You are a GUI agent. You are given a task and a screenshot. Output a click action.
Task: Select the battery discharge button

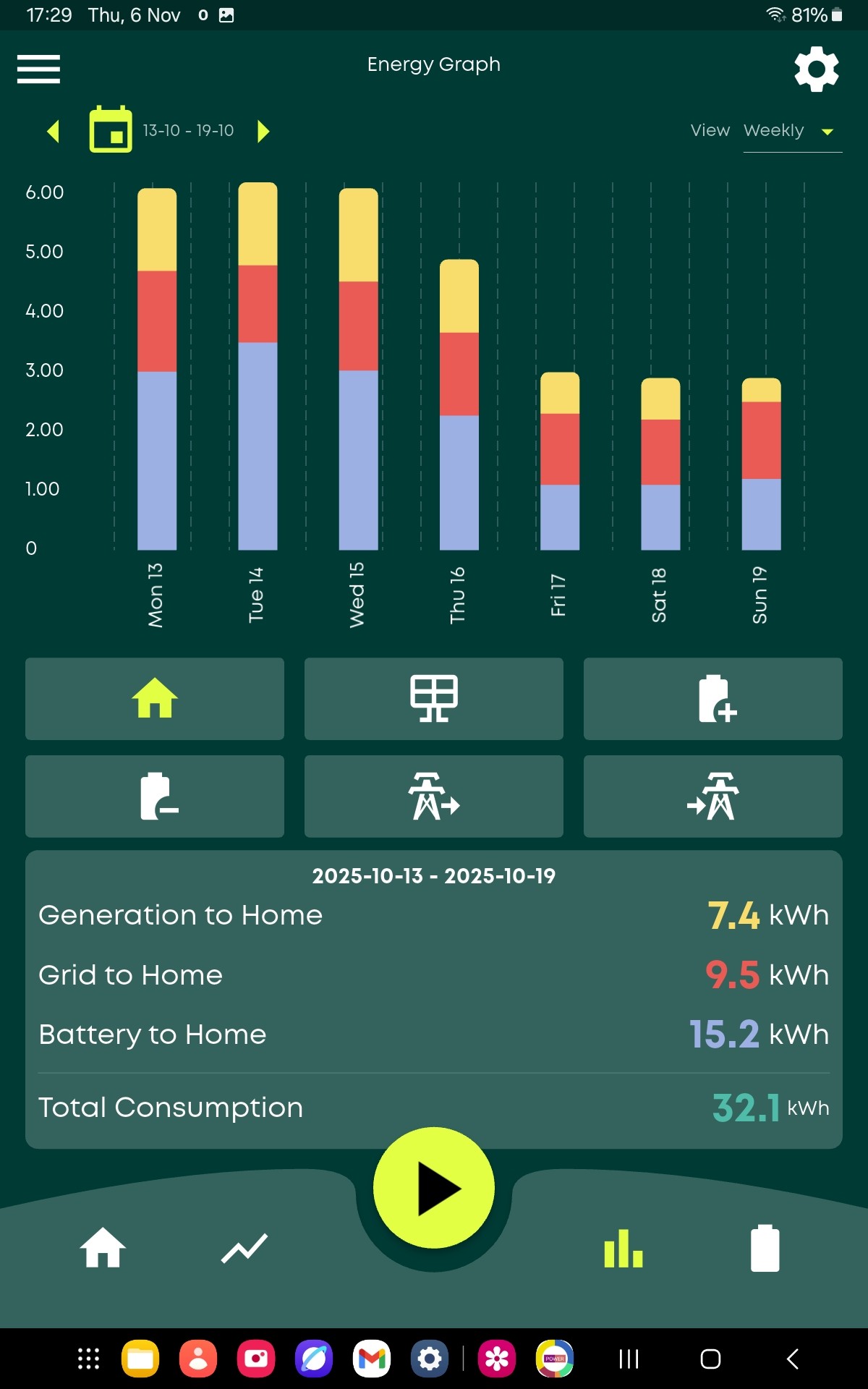coord(155,797)
